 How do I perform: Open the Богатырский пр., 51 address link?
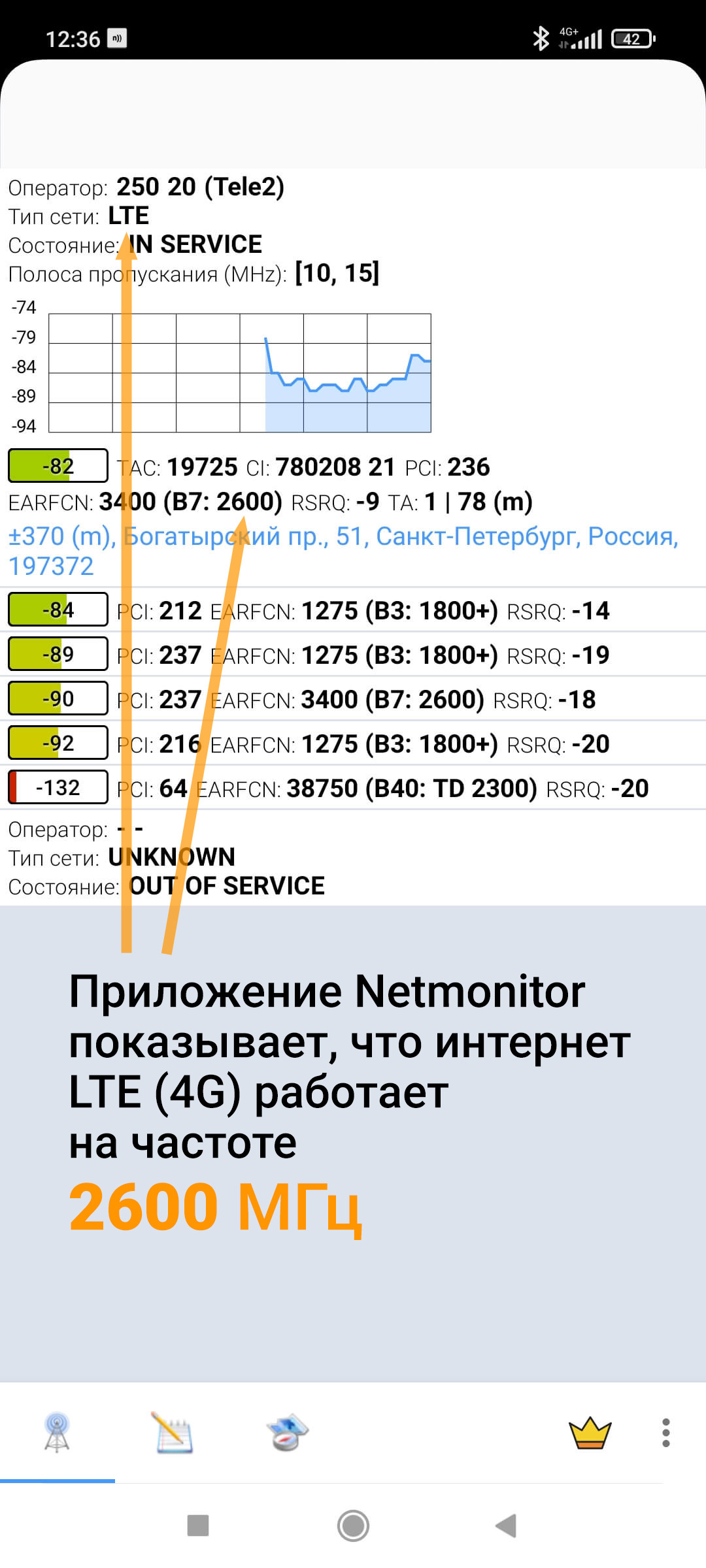tap(343, 537)
